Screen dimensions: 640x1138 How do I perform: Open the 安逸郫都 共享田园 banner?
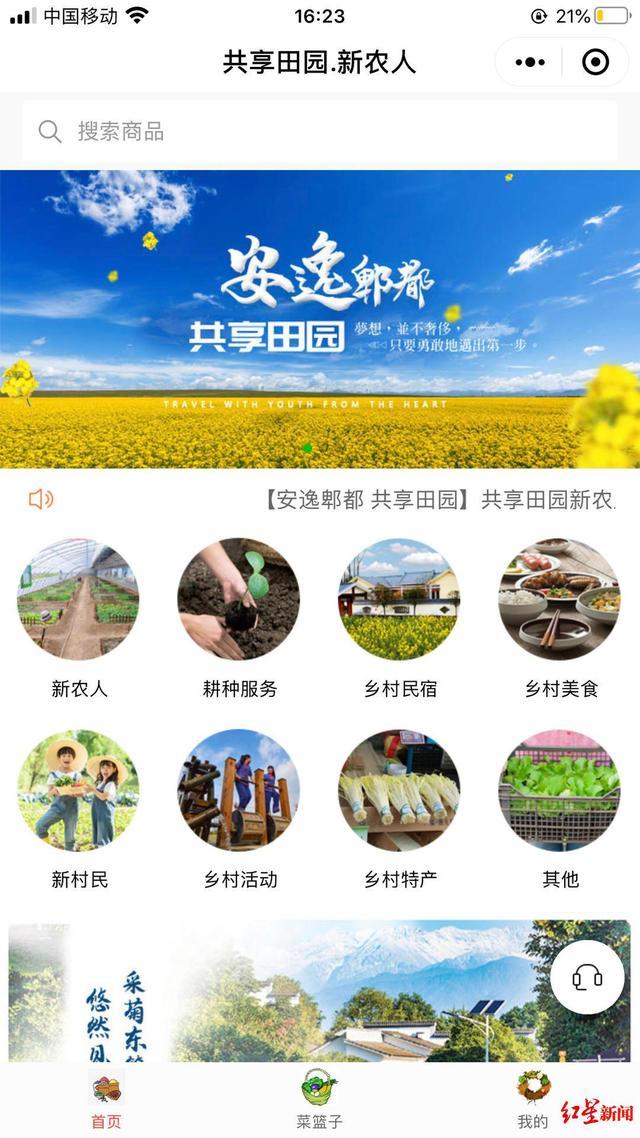click(320, 318)
